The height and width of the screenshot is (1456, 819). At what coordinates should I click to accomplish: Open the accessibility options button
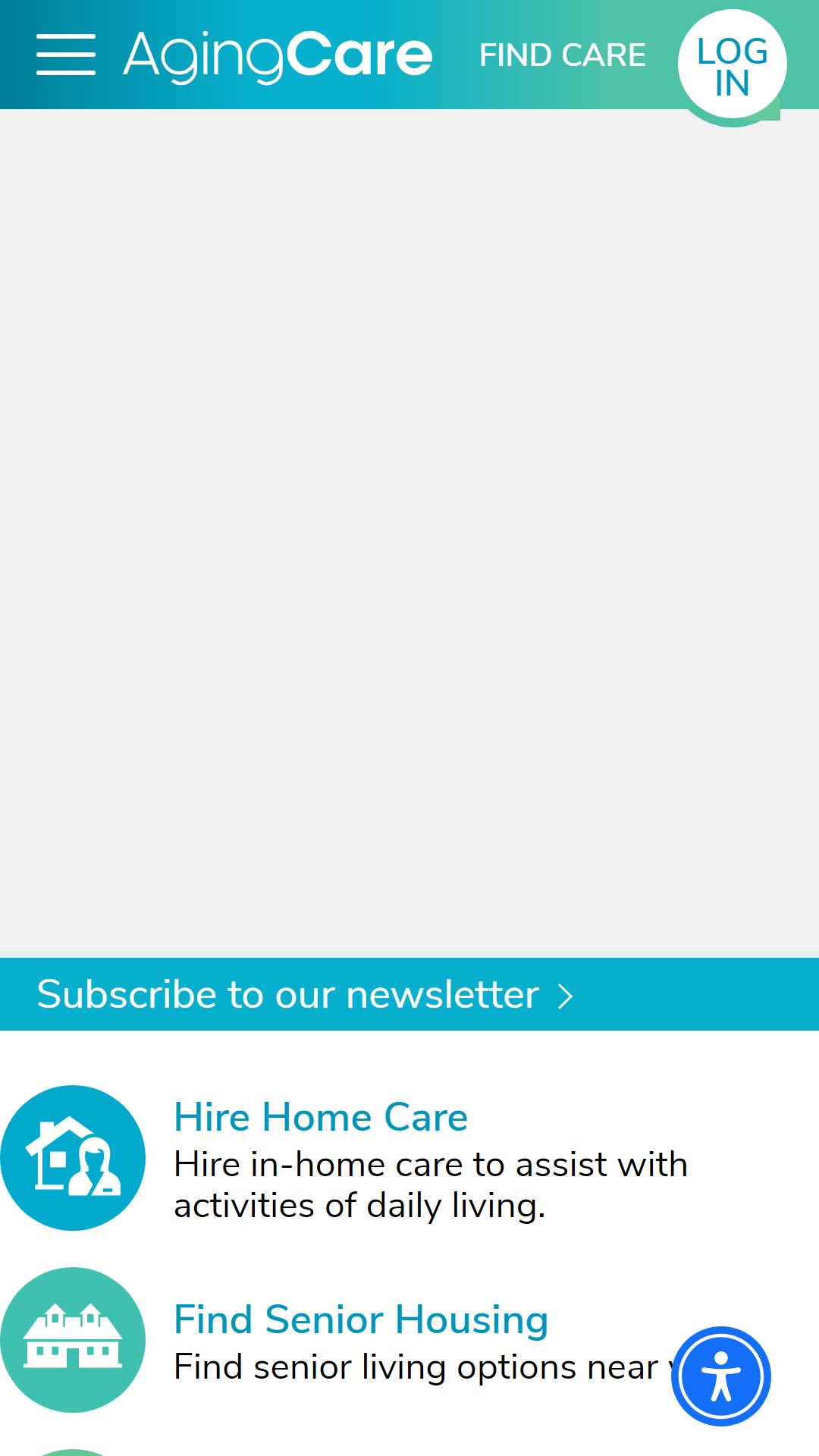tap(721, 1376)
